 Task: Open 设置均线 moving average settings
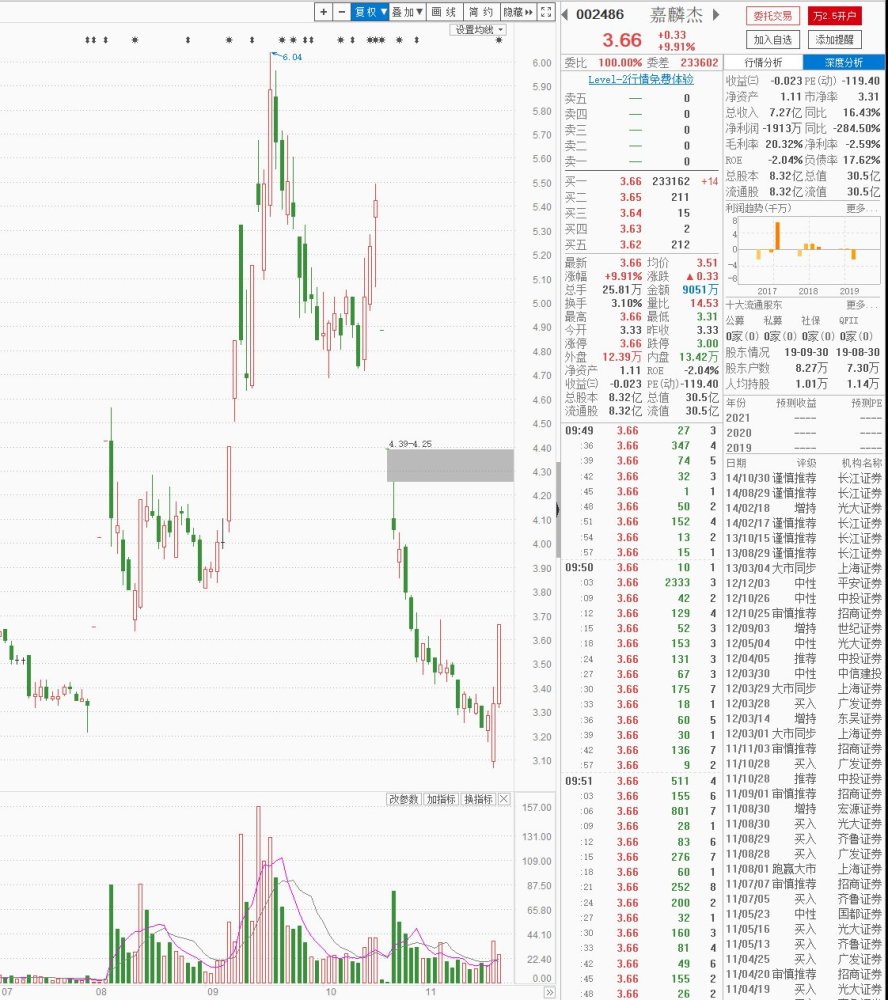tap(480, 30)
